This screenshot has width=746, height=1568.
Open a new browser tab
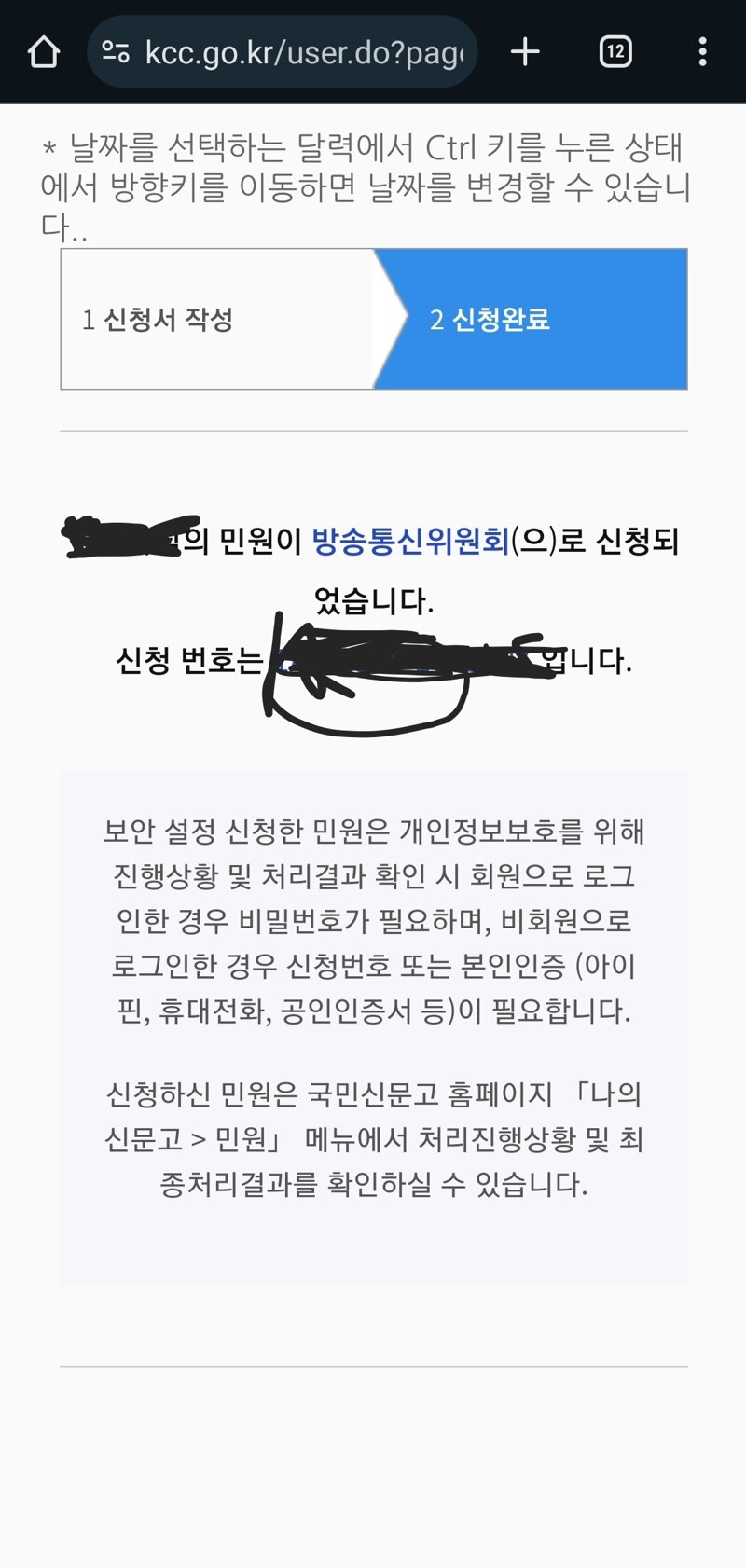[x=525, y=51]
